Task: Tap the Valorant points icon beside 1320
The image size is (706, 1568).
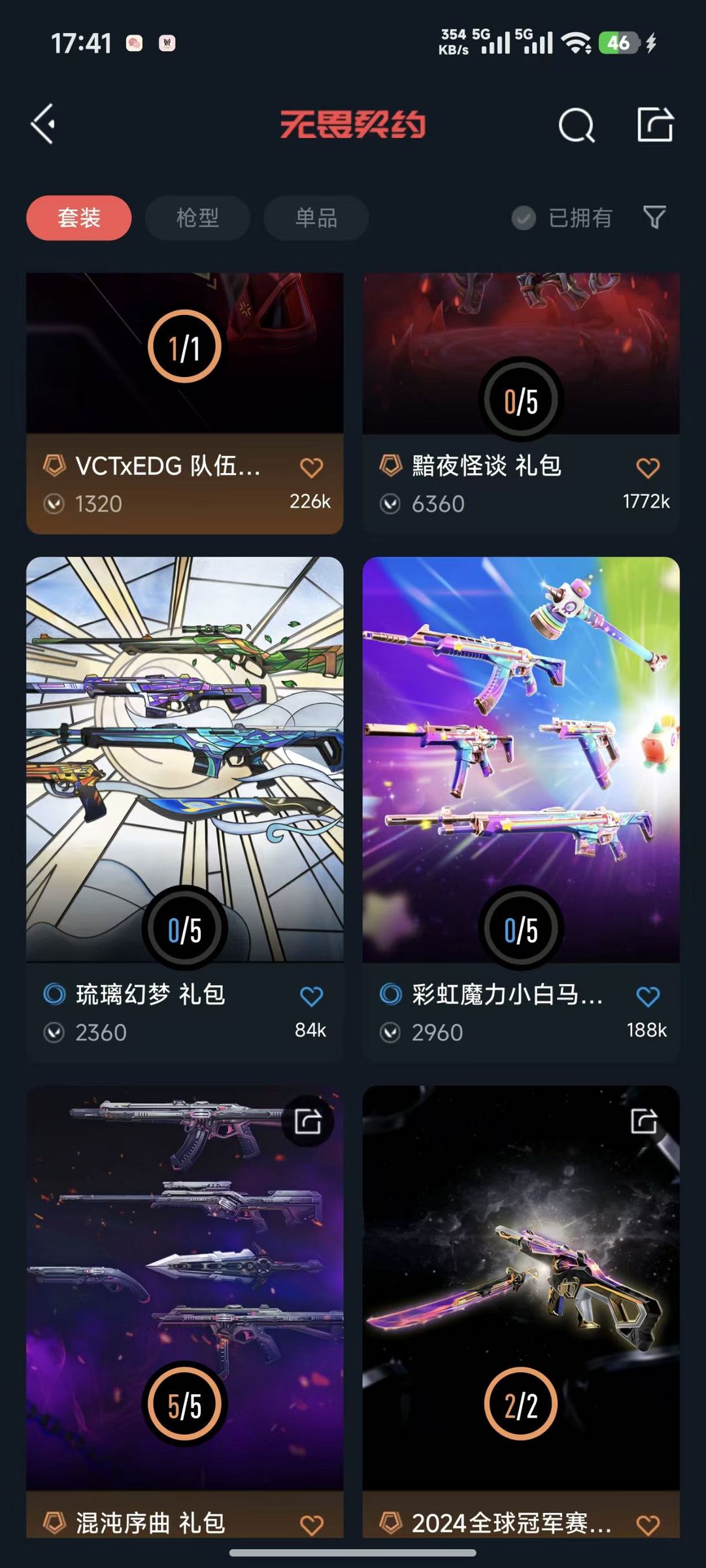Action: [55, 504]
